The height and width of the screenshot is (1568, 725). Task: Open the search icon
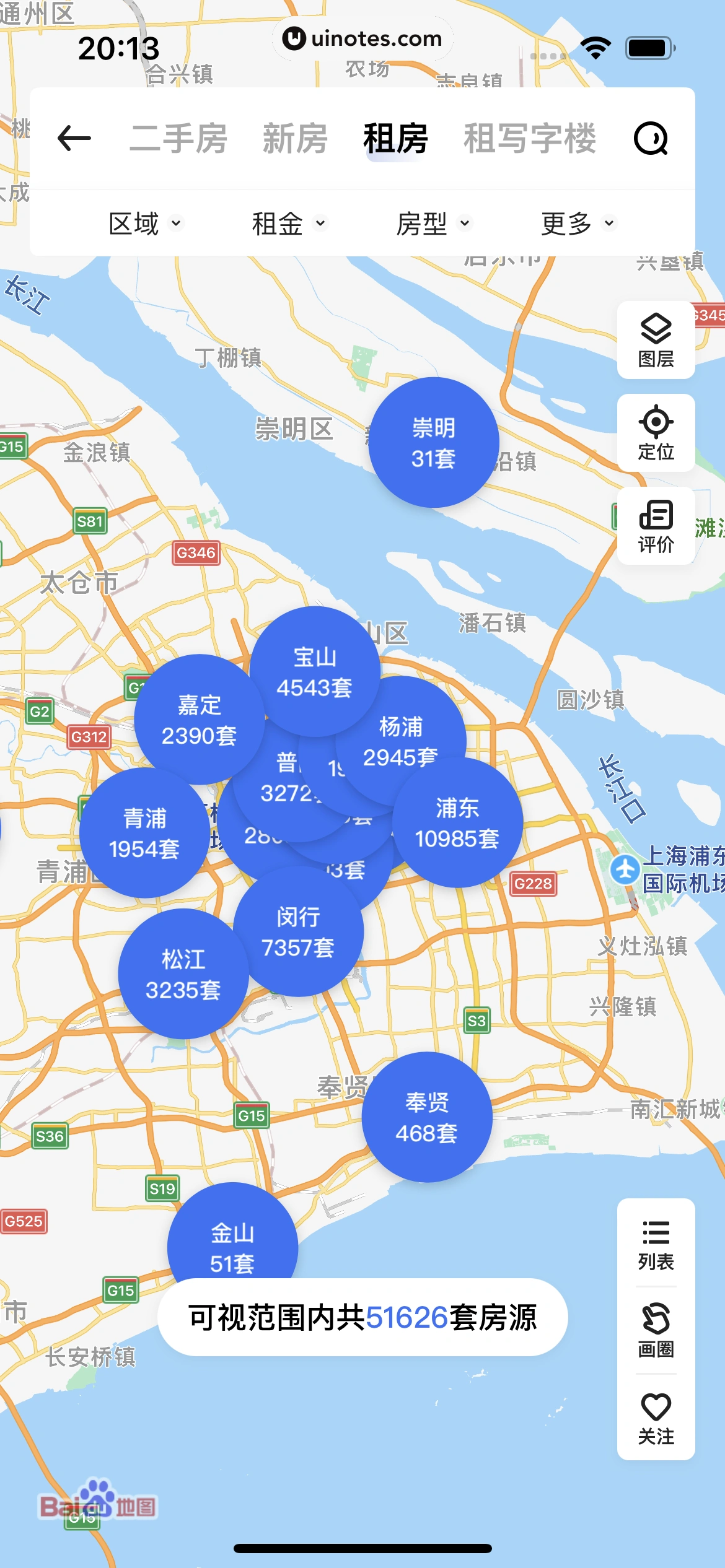click(651, 138)
